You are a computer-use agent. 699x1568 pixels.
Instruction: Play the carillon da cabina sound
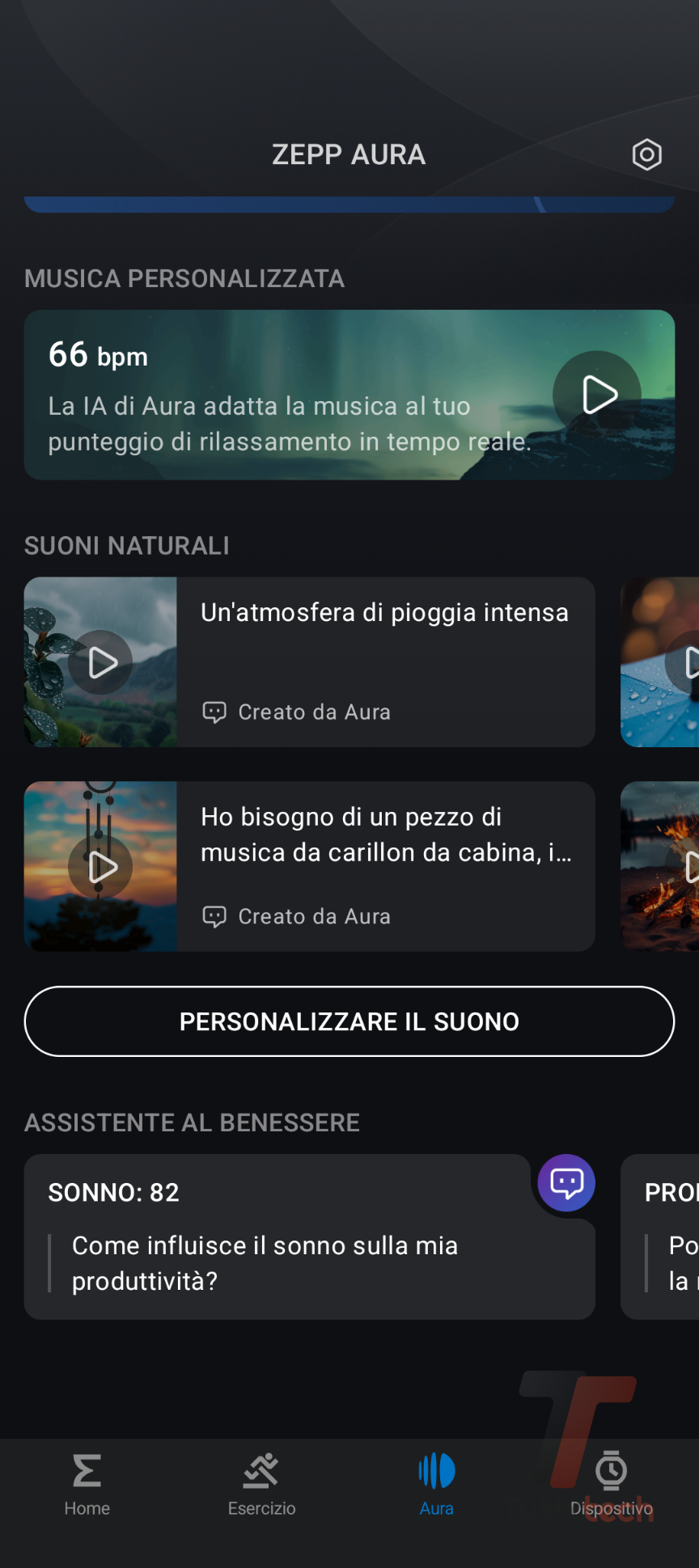[x=101, y=867]
